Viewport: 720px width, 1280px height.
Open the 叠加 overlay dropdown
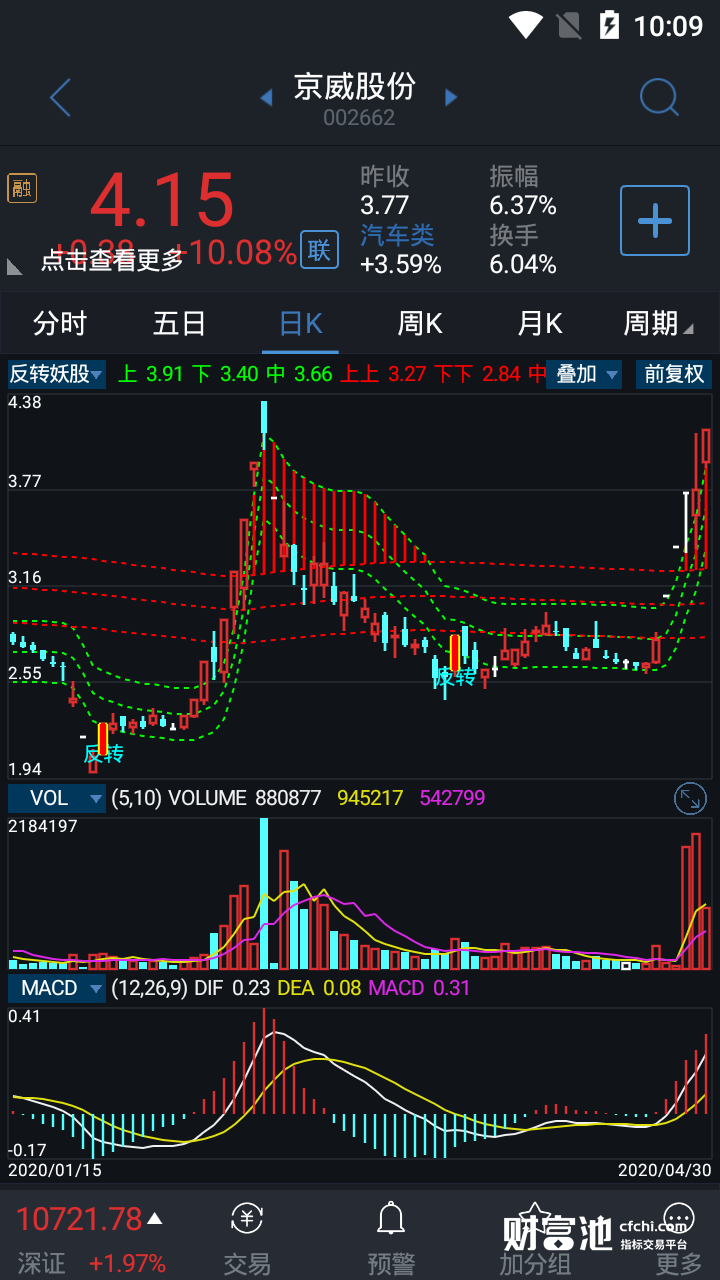[x=585, y=375]
